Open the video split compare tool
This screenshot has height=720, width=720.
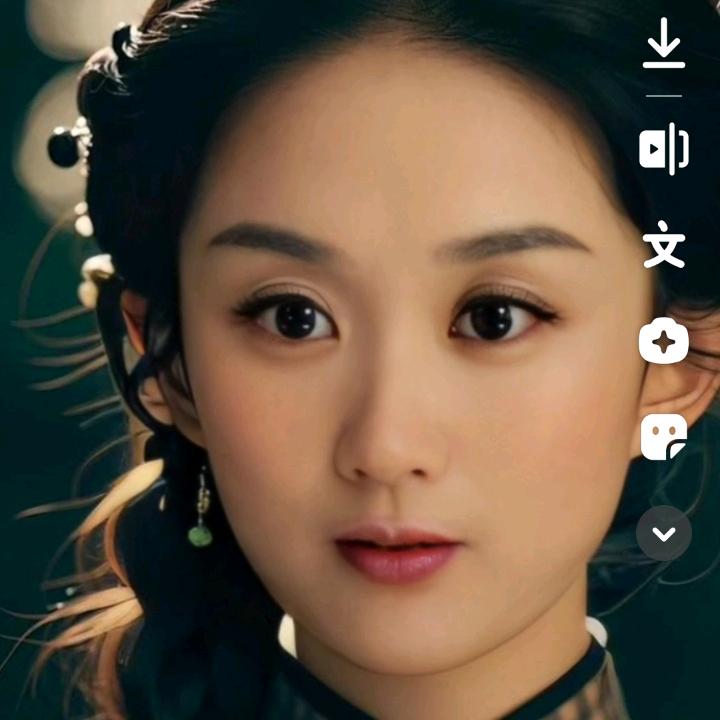coord(663,149)
